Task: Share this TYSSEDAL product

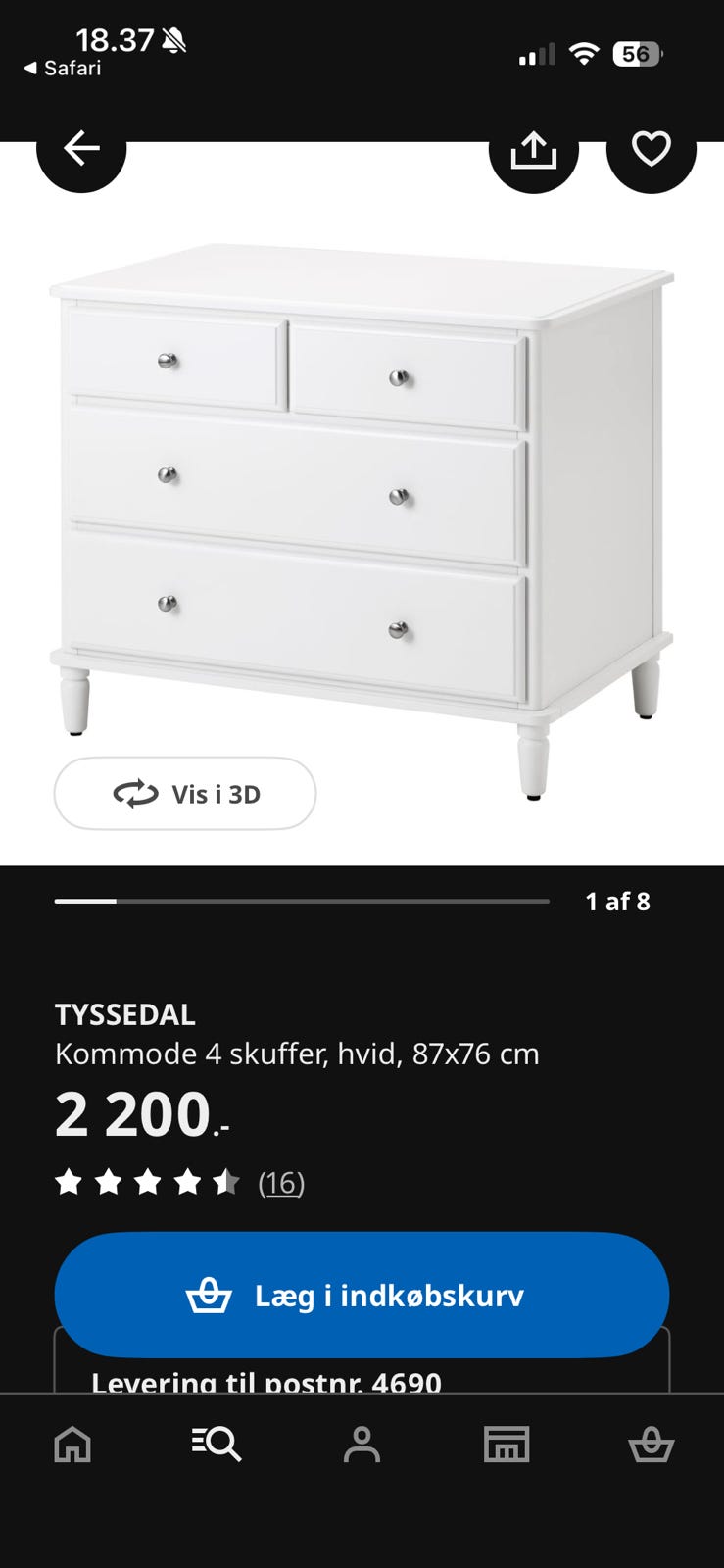Action: (x=534, y=151)
